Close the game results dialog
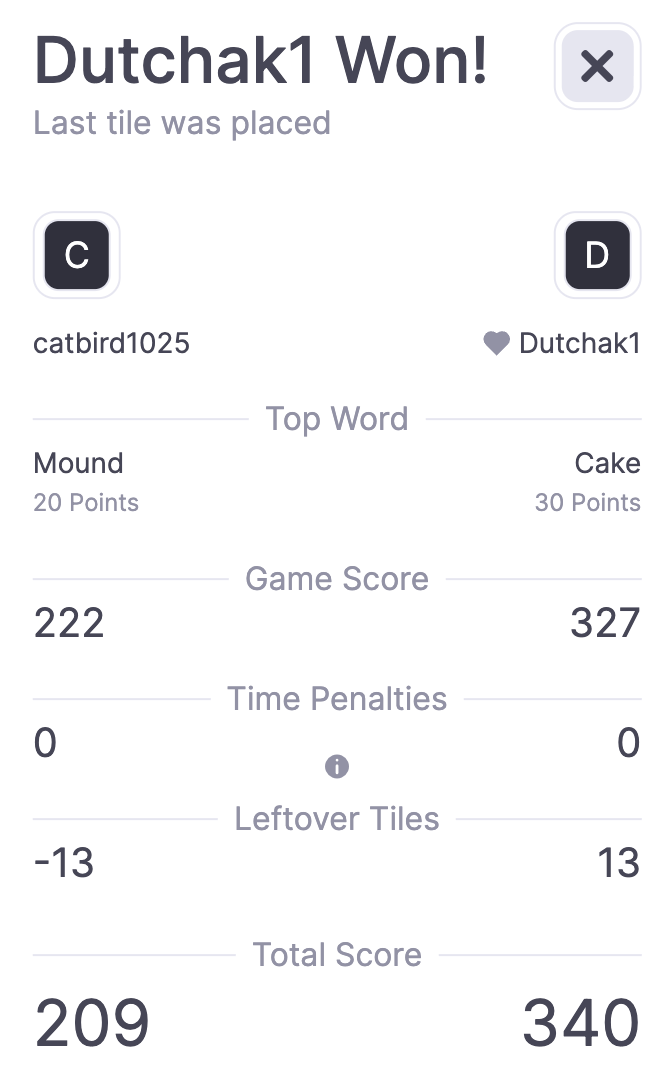Screen dimensions: 668x1084 [x=597, y=66]
